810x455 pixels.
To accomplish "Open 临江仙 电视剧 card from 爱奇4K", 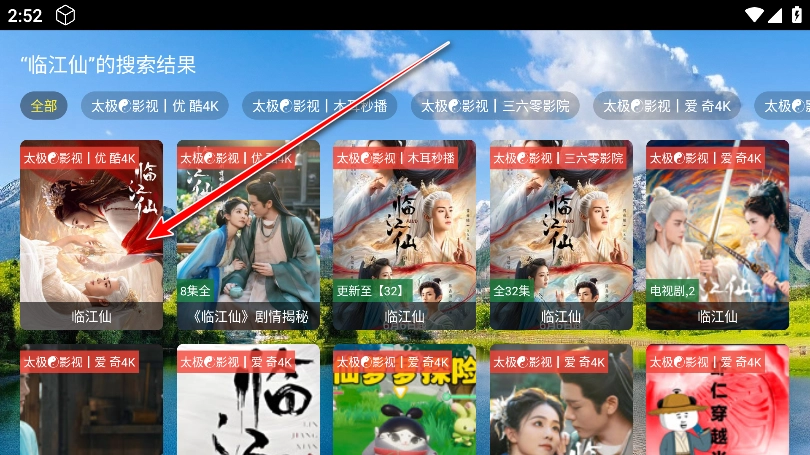I will (x=717, y=235).
